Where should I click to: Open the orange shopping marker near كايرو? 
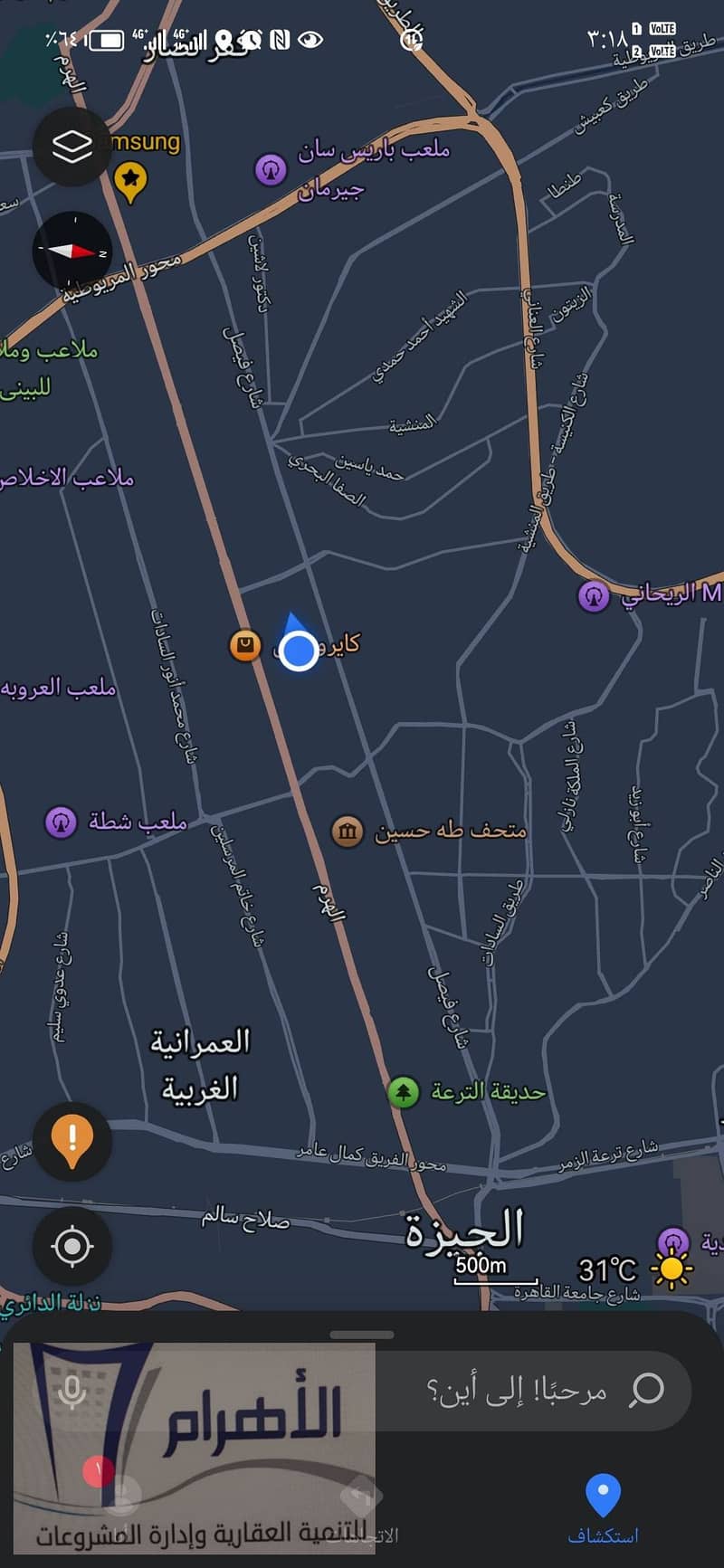point(244,645)
